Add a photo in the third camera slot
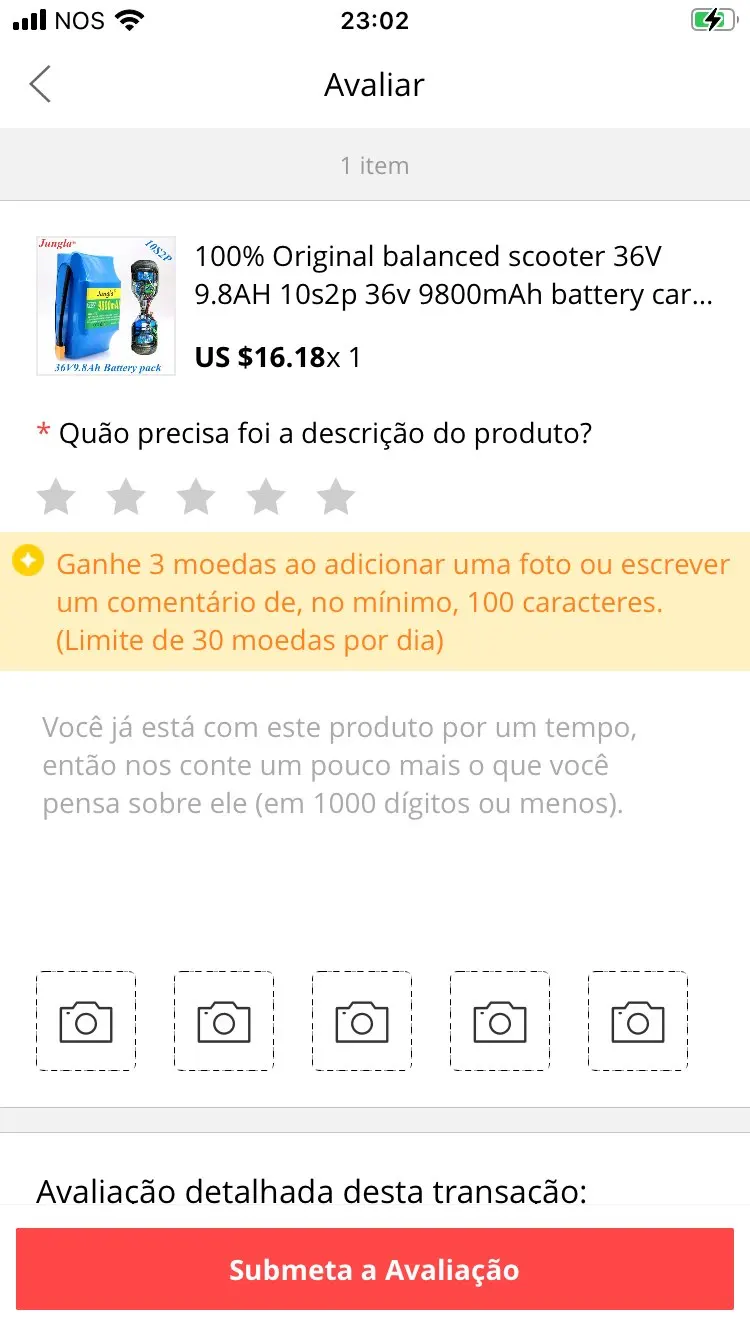This screenshot has width=750, height=1334. click(362, 1021)
